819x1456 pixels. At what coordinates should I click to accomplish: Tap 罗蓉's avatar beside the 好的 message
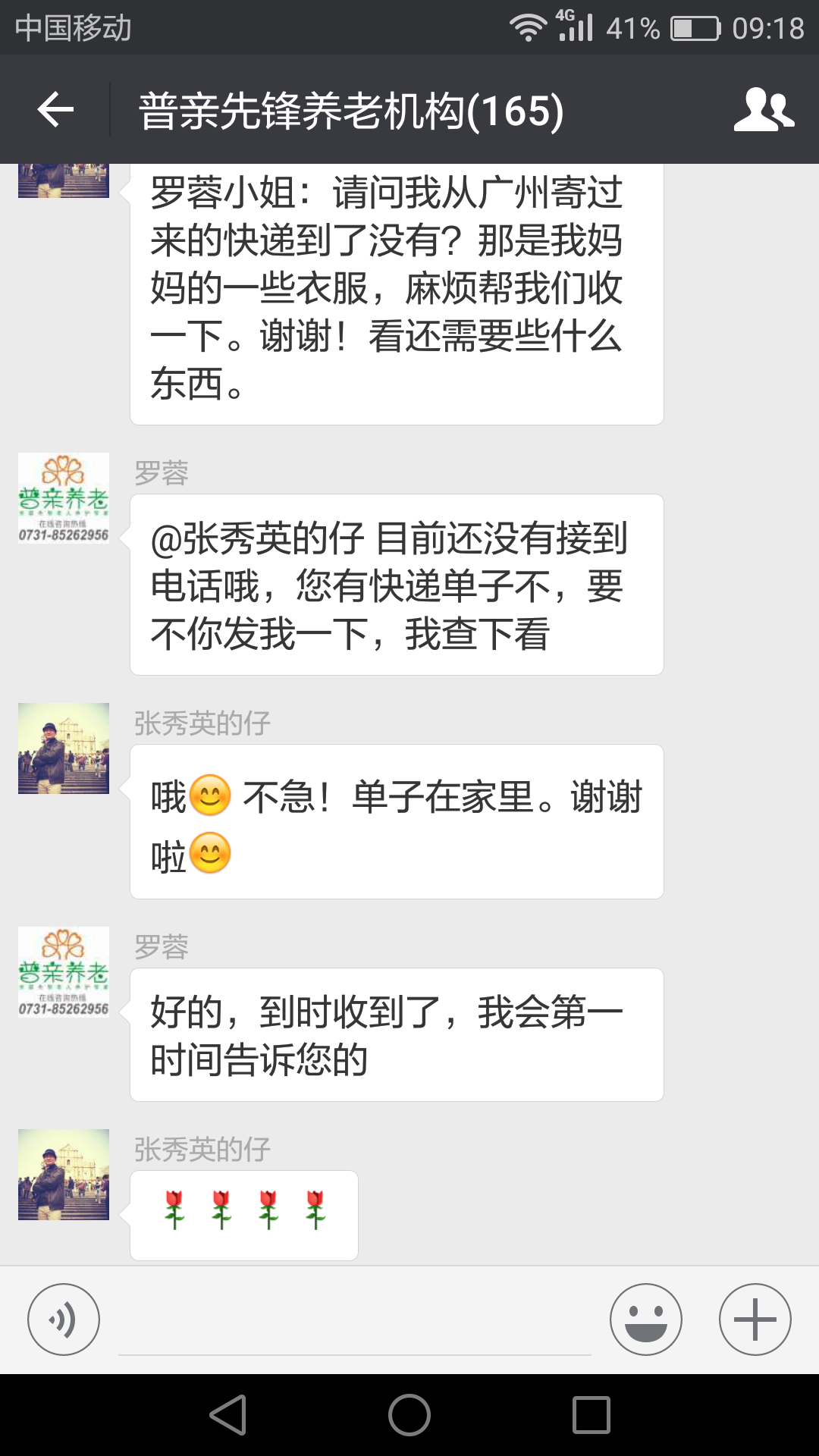[64, 972]
